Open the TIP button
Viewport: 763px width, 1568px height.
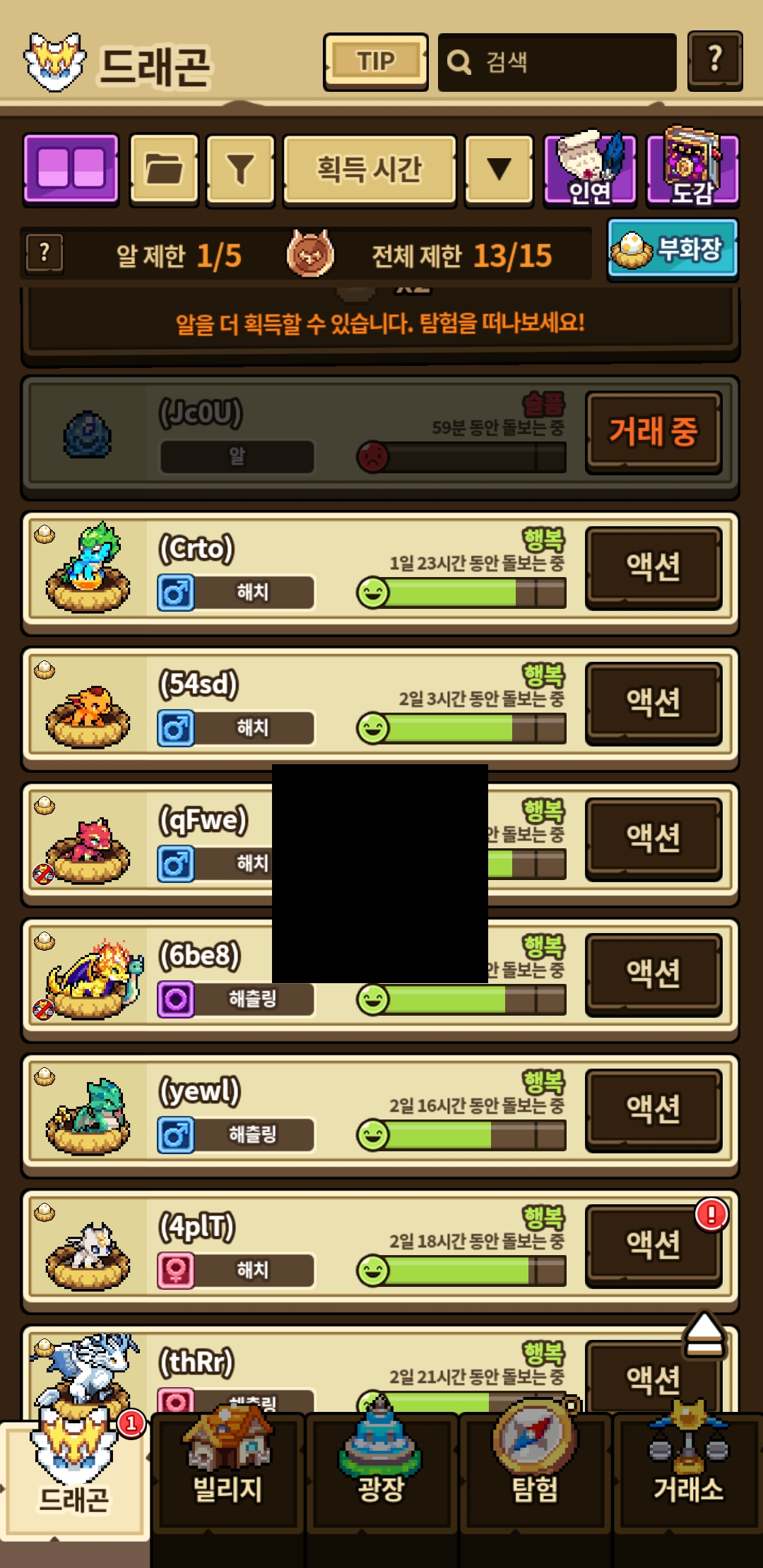tap(375, 62)
